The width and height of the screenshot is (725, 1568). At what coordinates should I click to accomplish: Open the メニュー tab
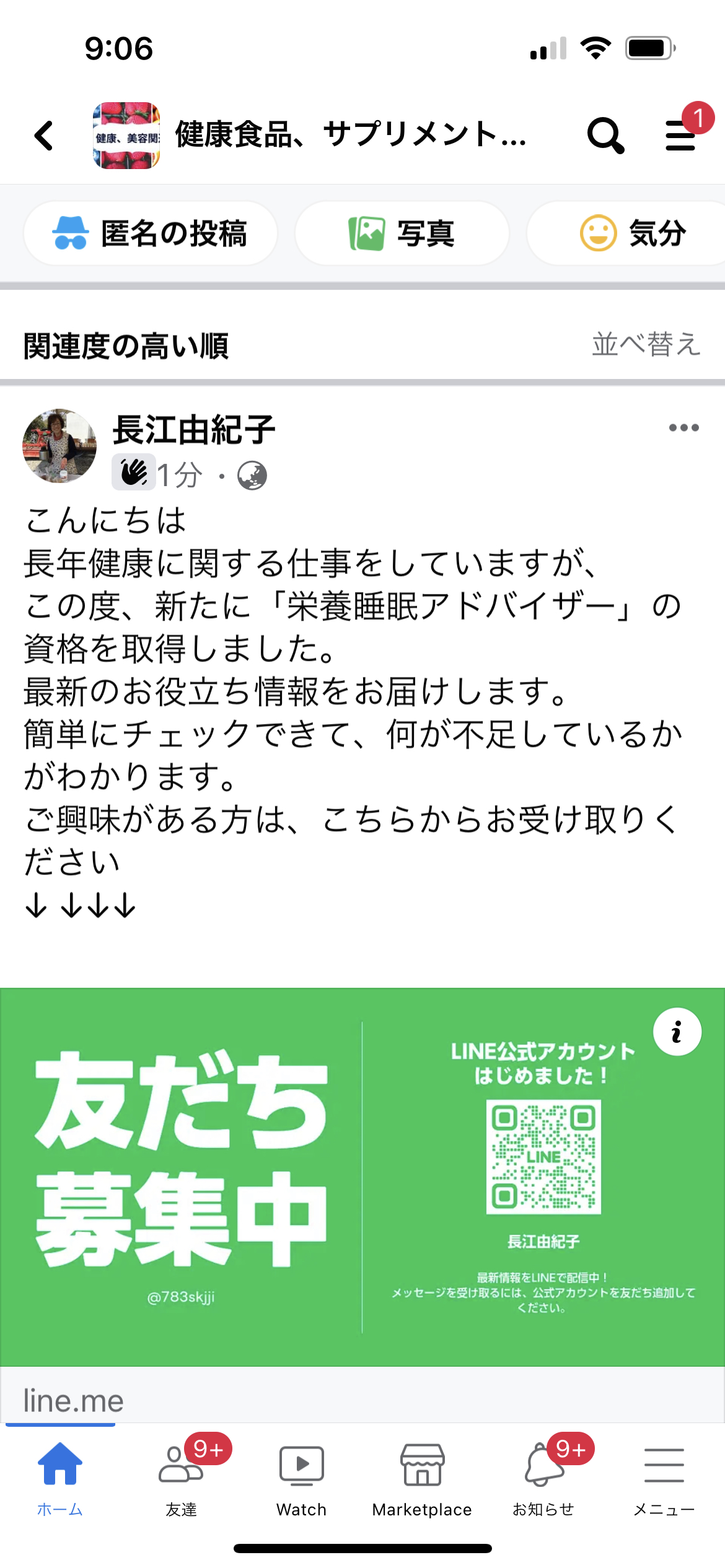[x=664, y=1479]
